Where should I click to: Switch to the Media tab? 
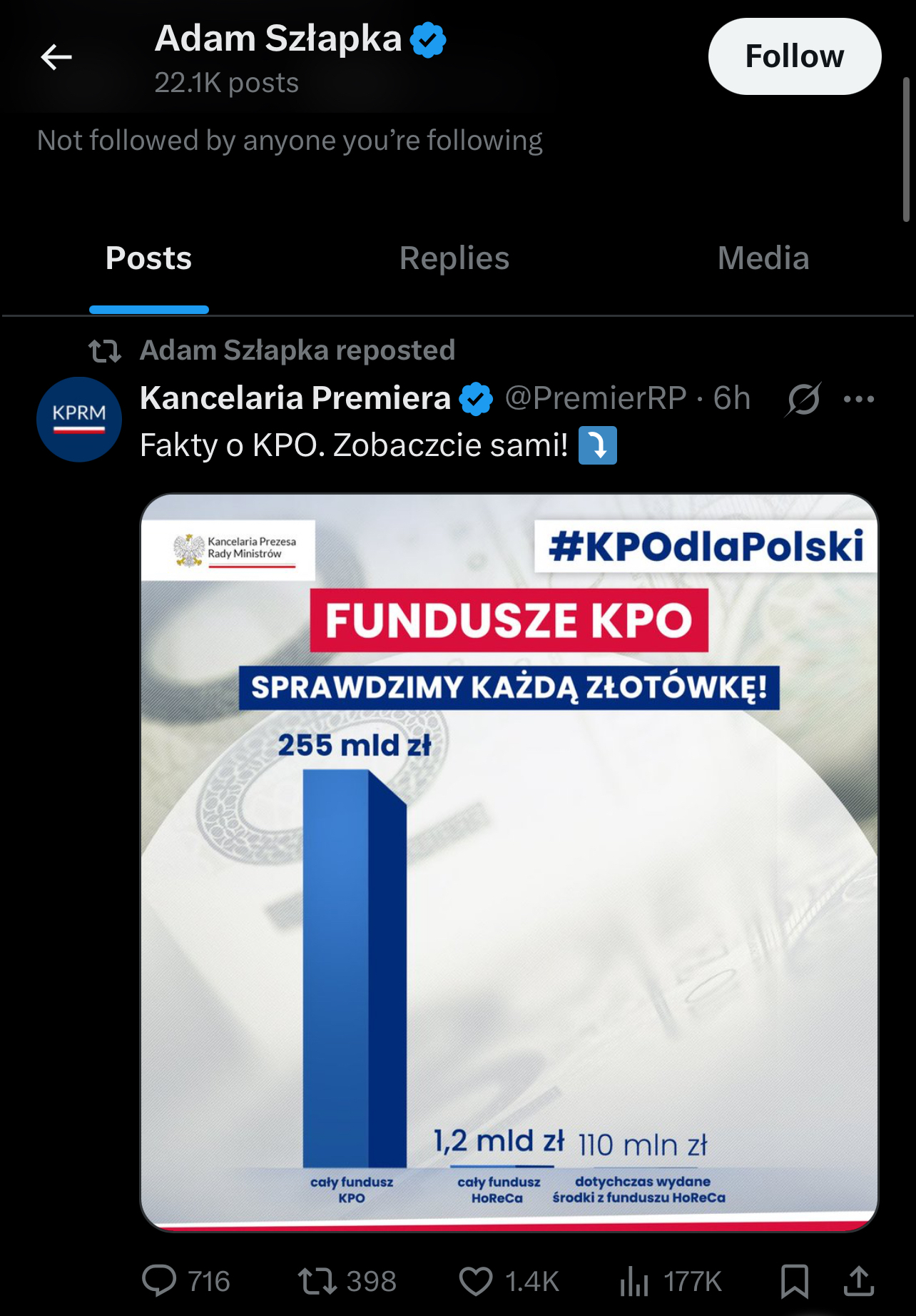click(763, 258)
